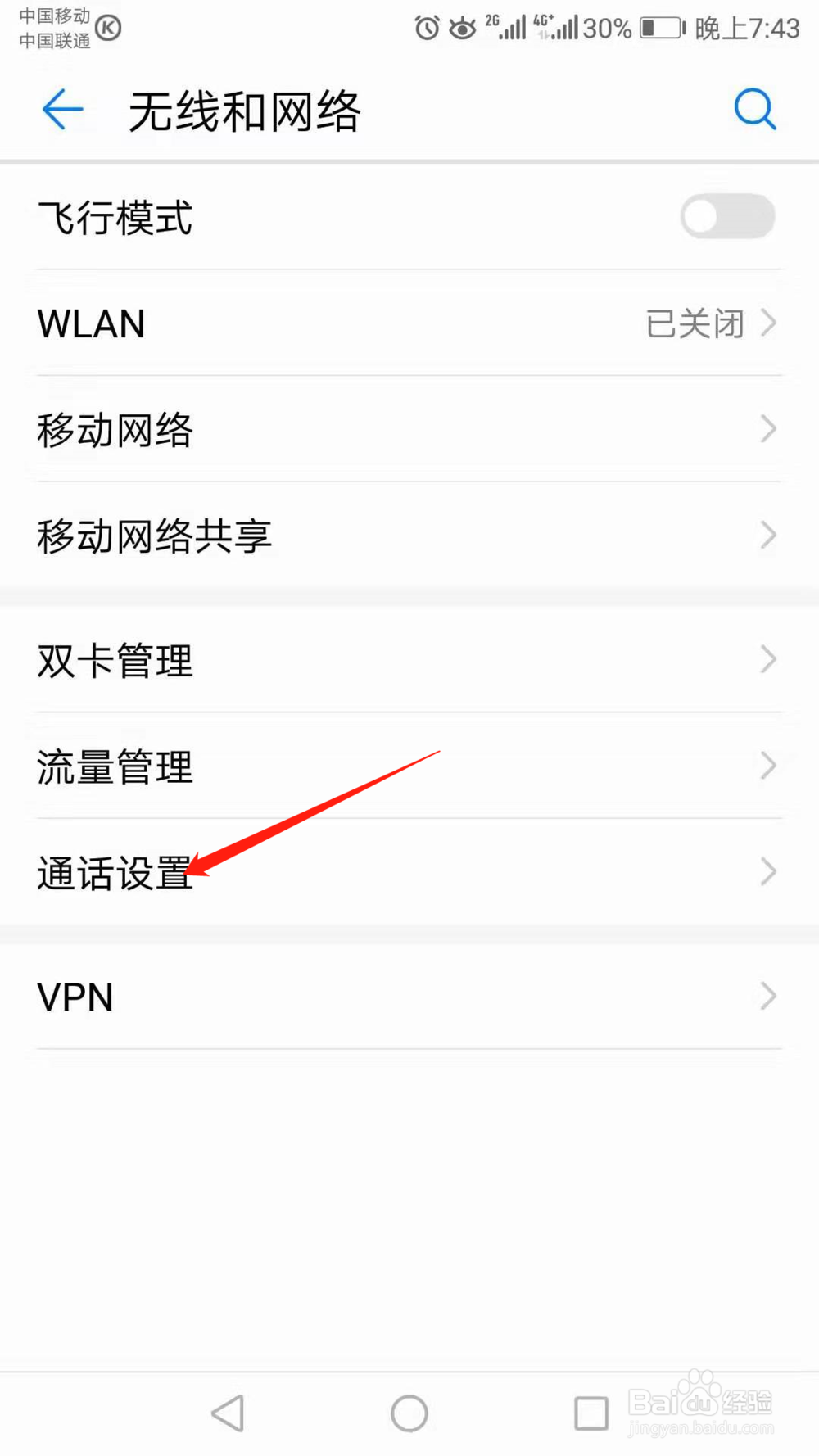Viewport: 819px width, 1456px height.
Task: Open 移动网络 using its arrow
Action: click(767, 428)
